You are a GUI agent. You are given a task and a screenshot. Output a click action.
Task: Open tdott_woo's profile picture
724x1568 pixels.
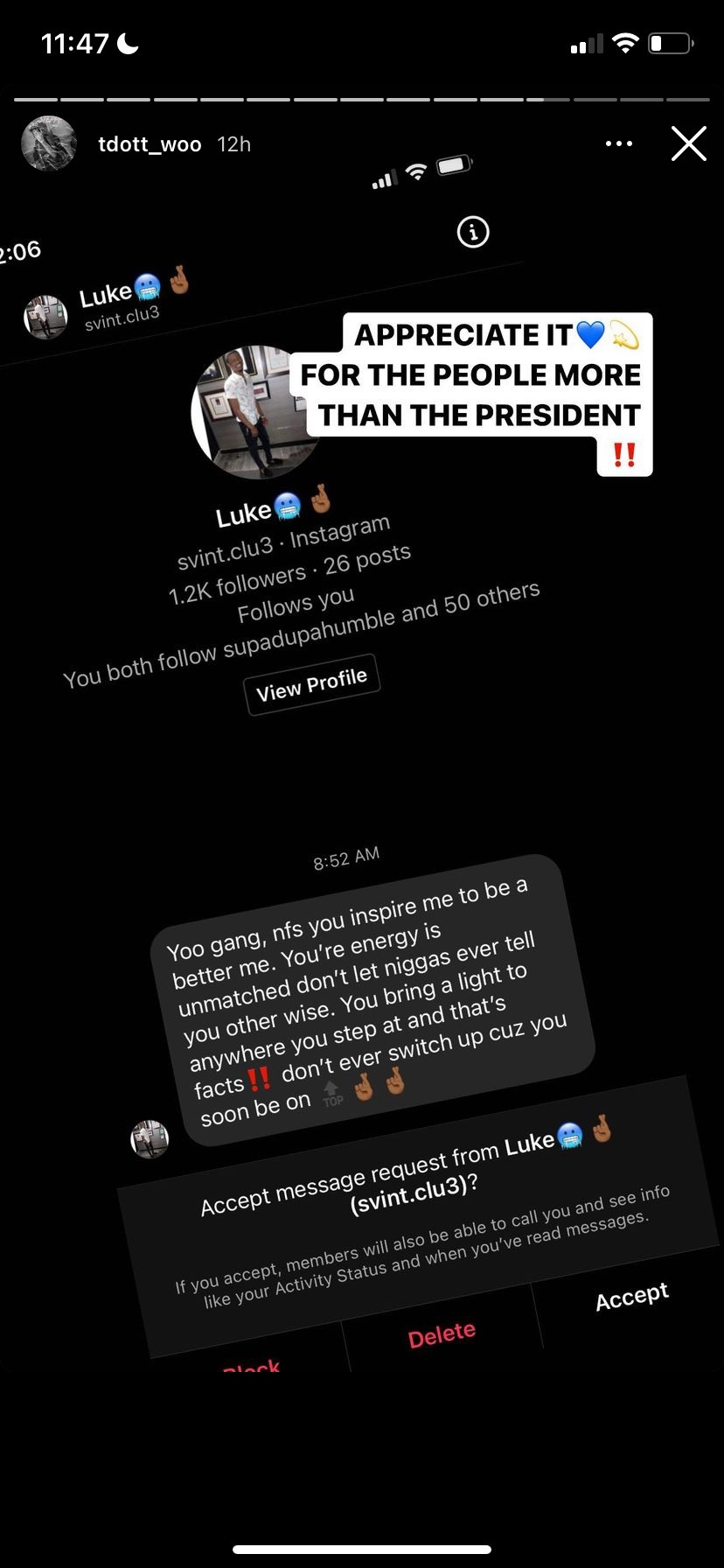point(49,143)
